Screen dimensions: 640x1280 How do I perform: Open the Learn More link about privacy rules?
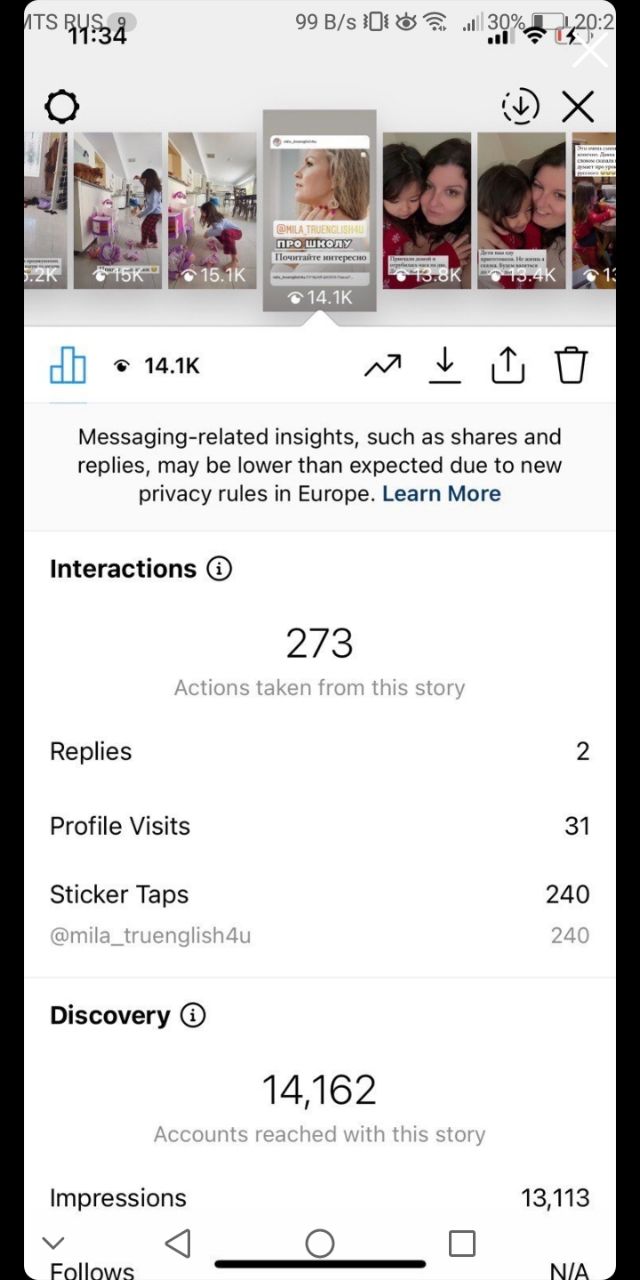pos(441,493)
